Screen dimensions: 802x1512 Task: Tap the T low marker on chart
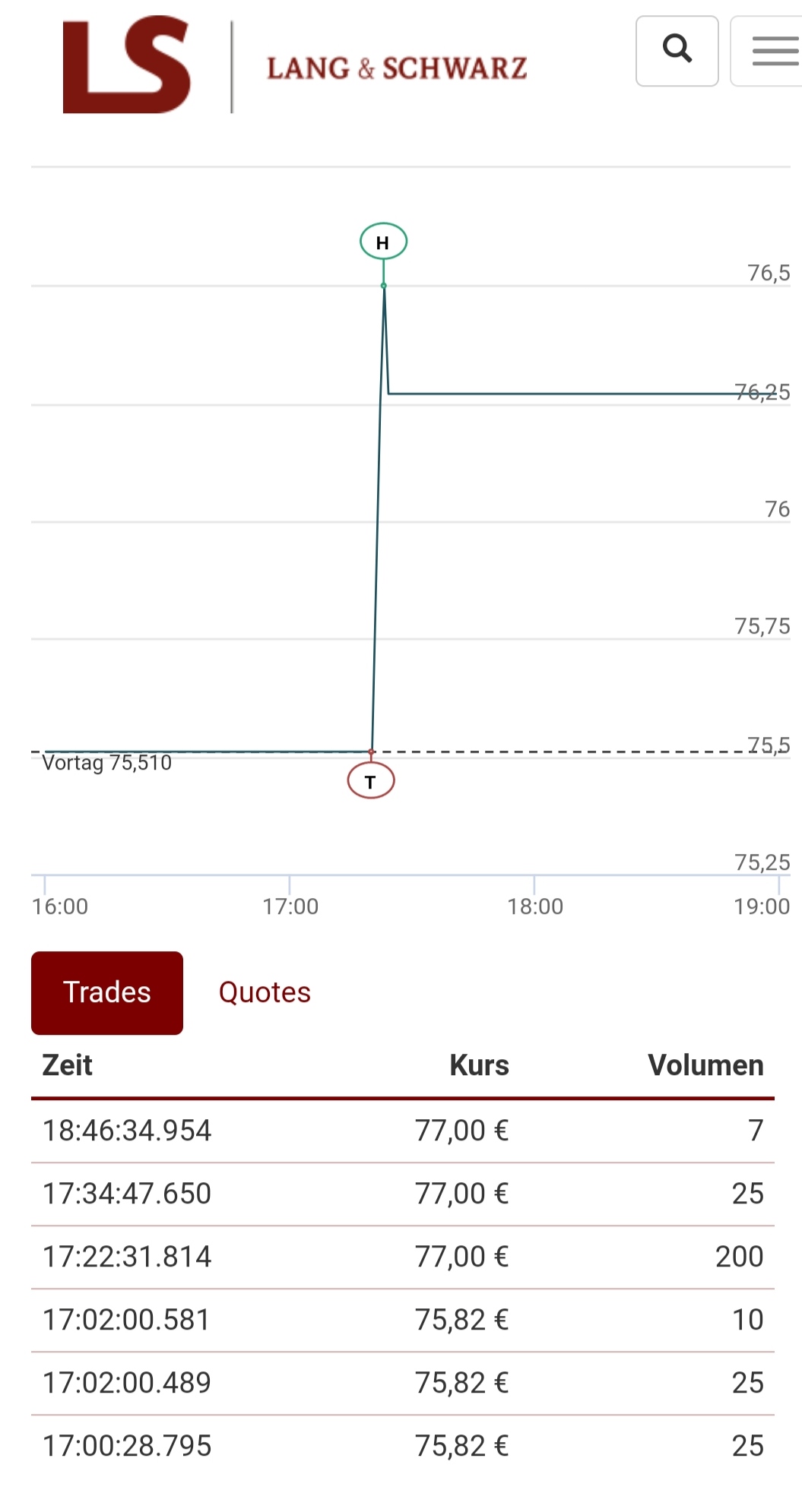click(x=371, y=781)
